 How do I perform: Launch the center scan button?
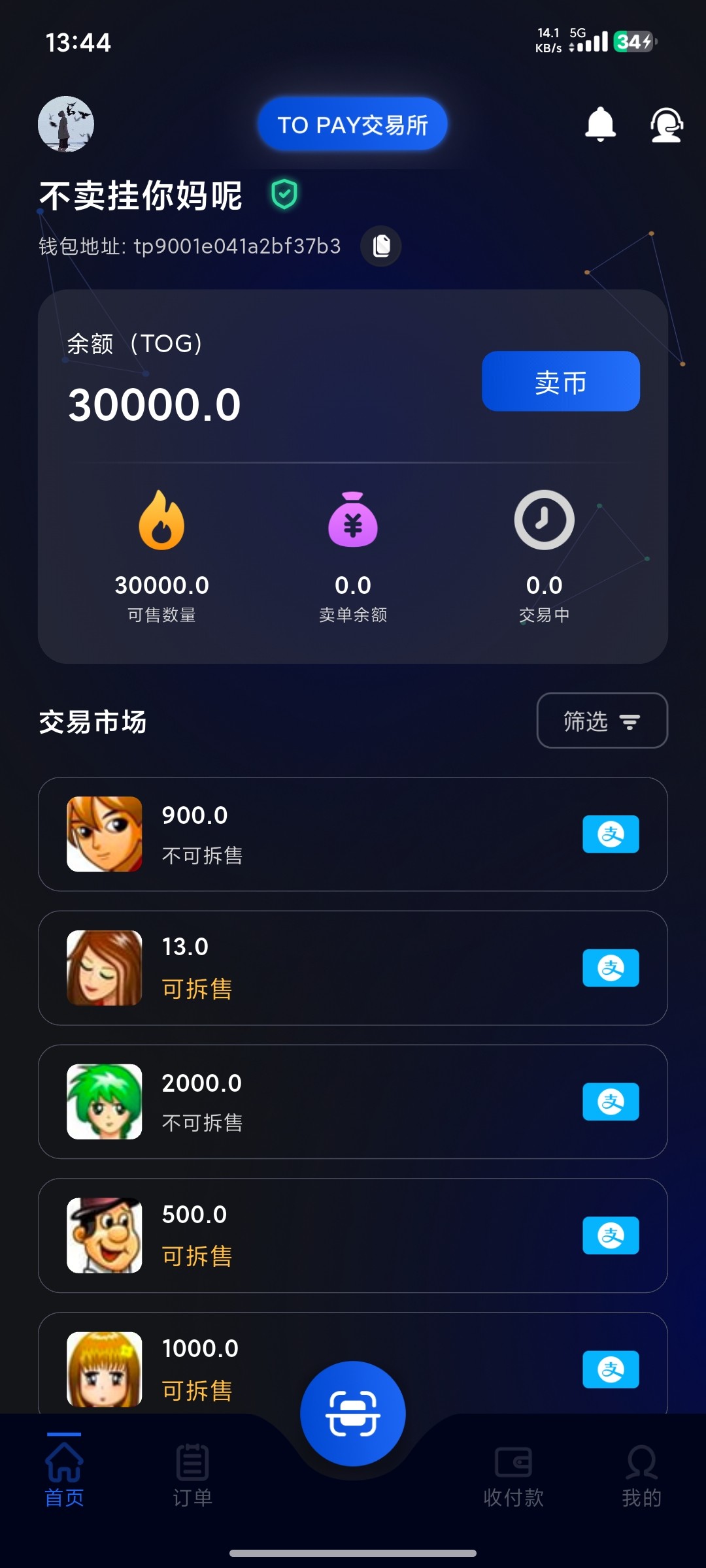click(353, 1414)
